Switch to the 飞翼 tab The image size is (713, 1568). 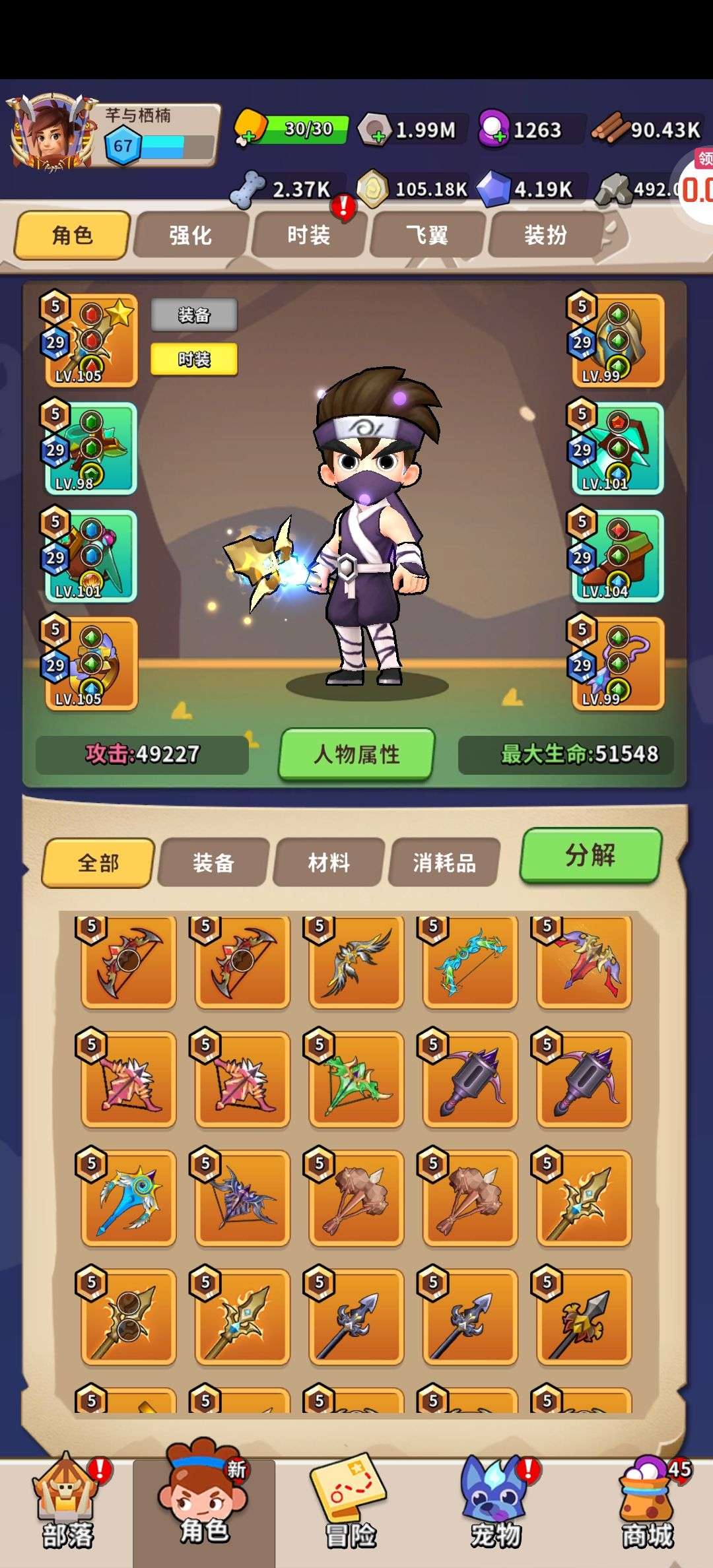coord(426,235)
